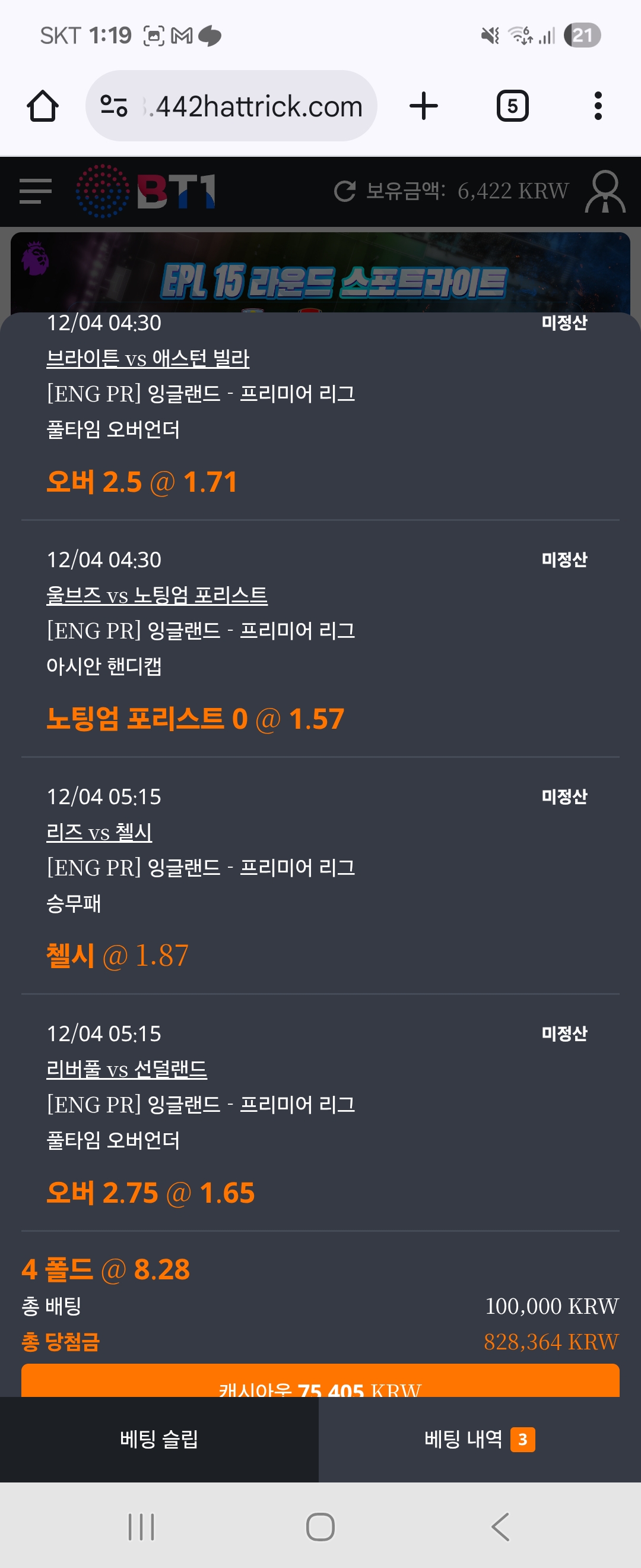Open the 브라이튼 vs 애스턴 빌라 match link
The height and width of the screenshot is (1568, 641).
click(x=148, y=358)
